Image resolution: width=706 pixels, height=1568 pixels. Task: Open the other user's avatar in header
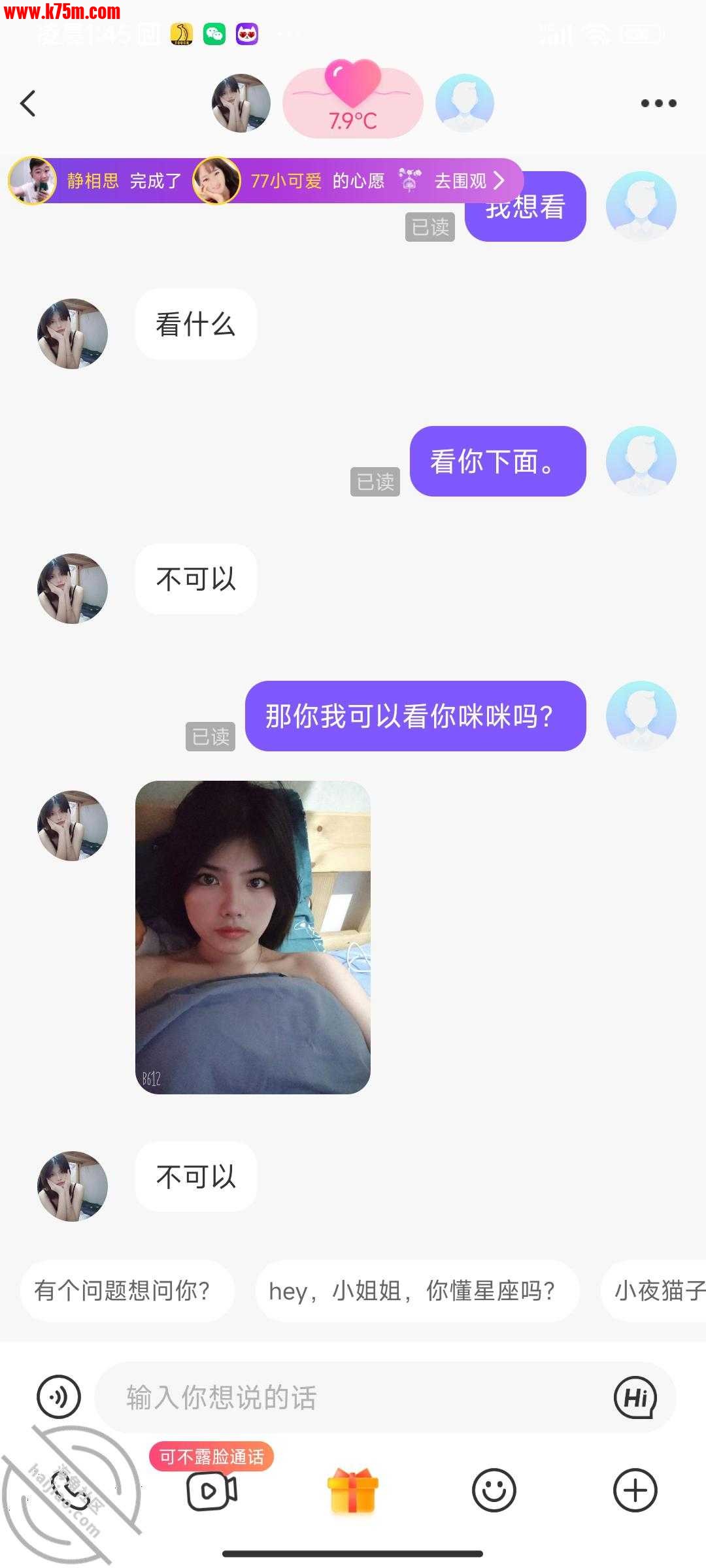point(241,103)
